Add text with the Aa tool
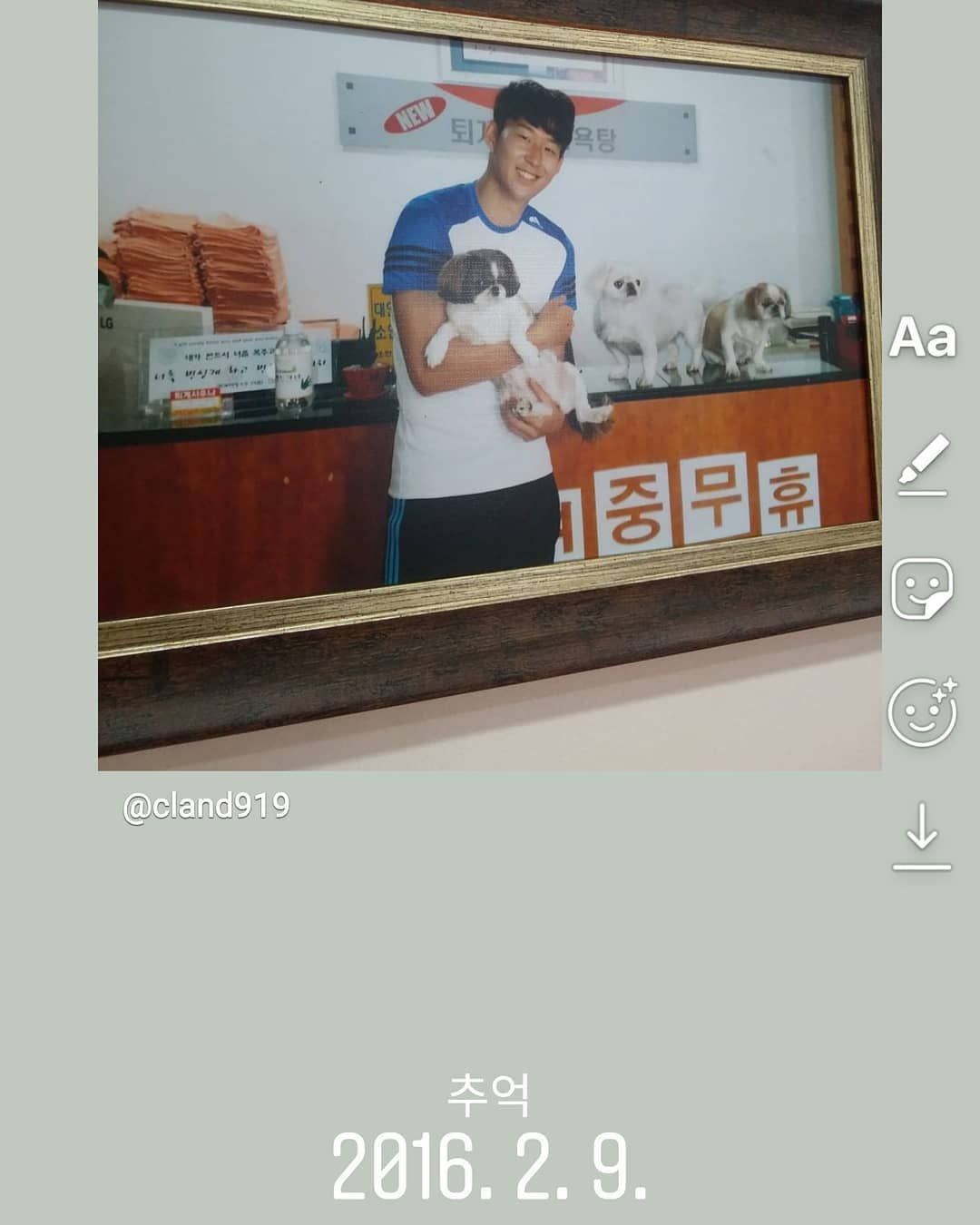The width and height of the screenshot is (980, 1225). coord(922,338)
